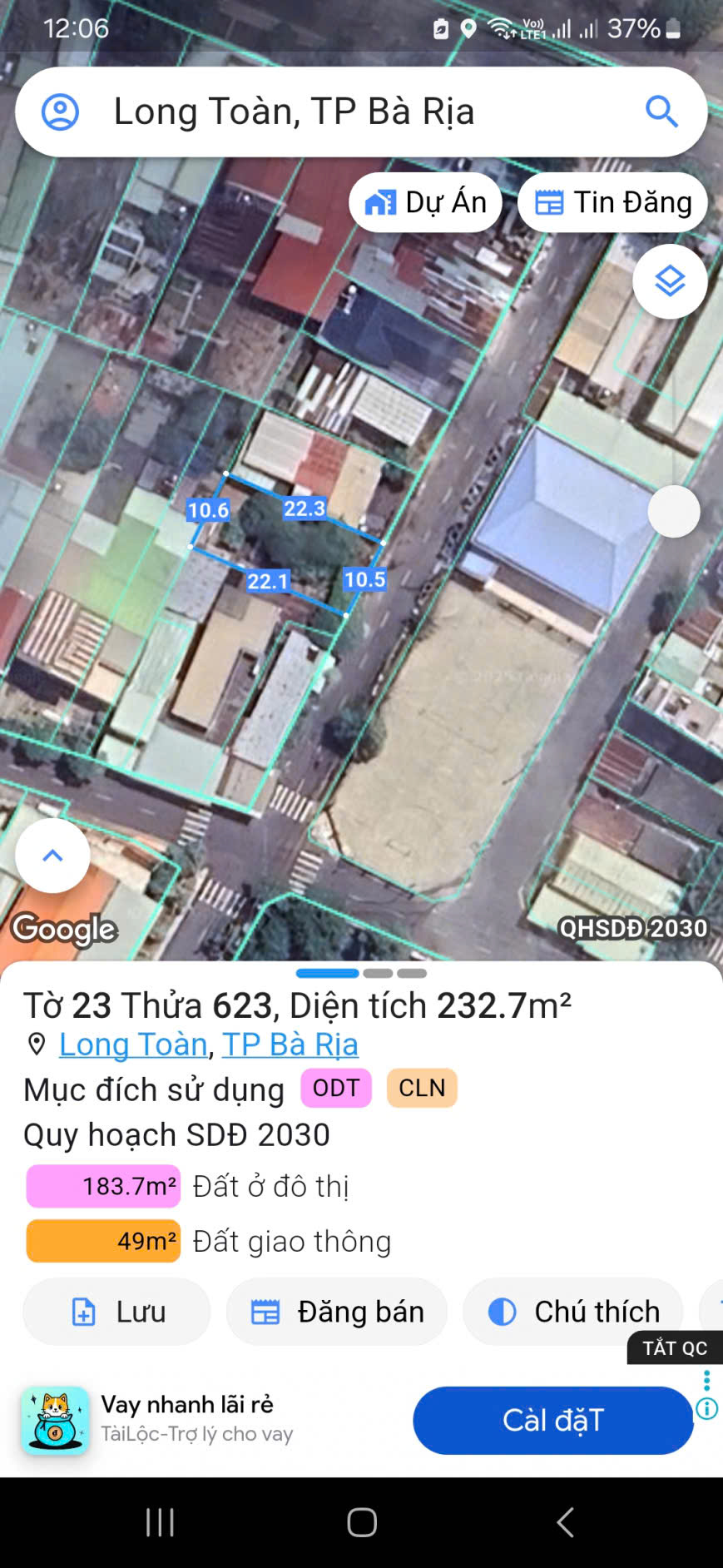This screenshot has width=723, height=1568.
Task: Save this land plot with Lưu
Action: click(x=116, y=1312)
